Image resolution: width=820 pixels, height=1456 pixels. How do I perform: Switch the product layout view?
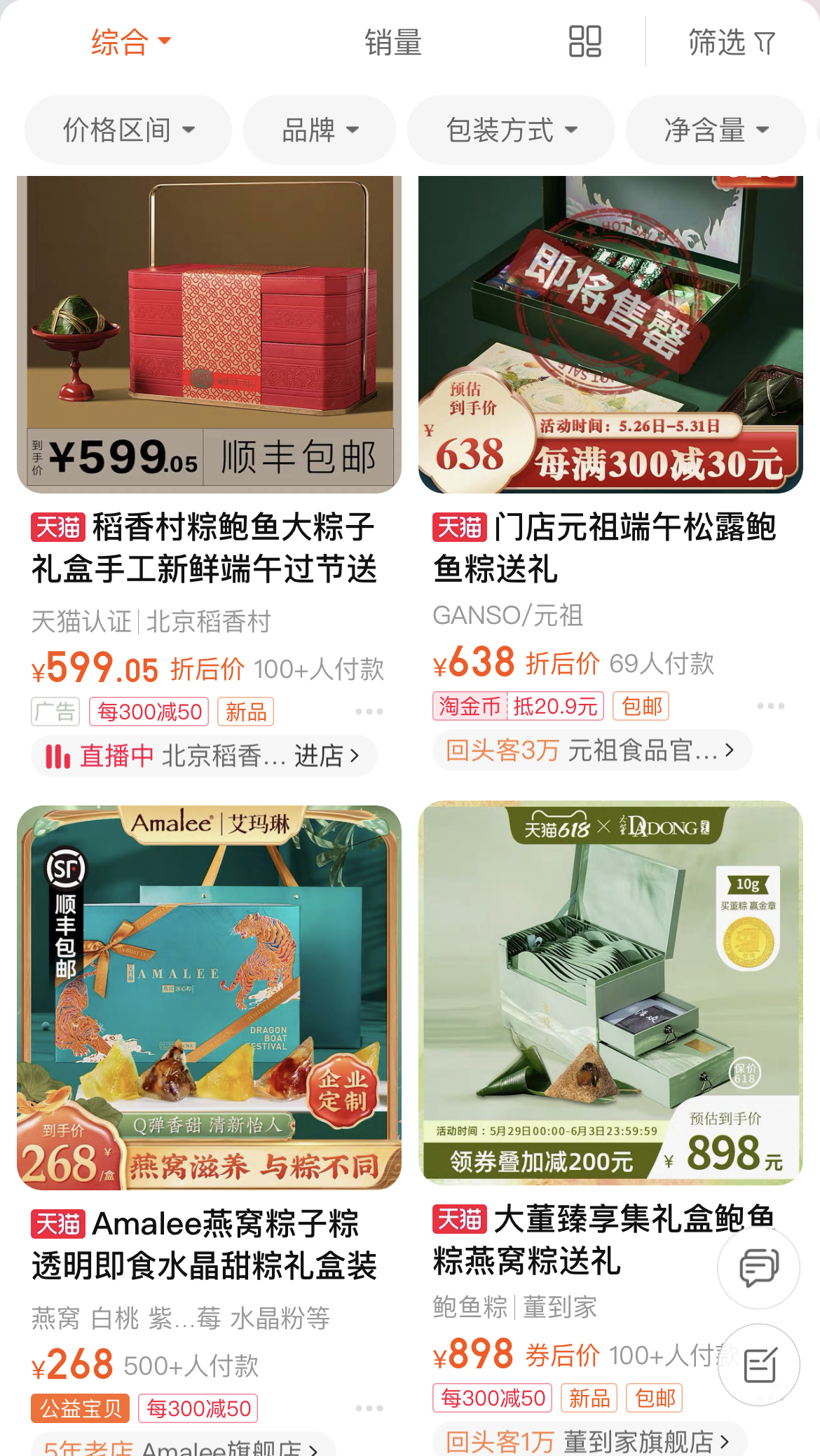point(585,42)
